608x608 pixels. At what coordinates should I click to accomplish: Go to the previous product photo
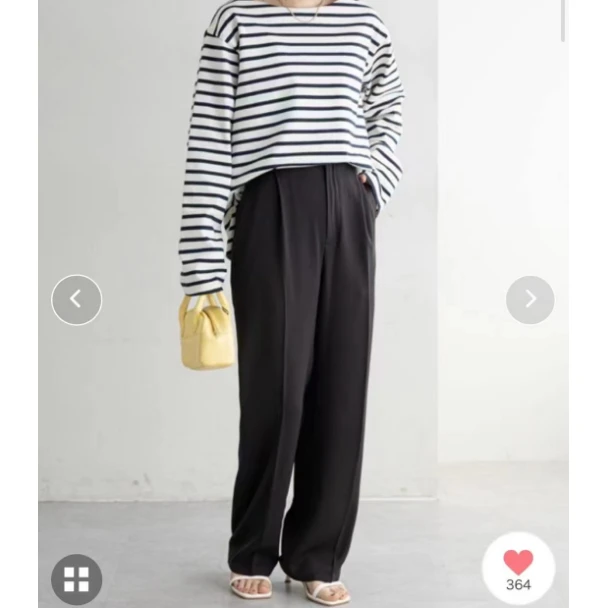[76, 300]
